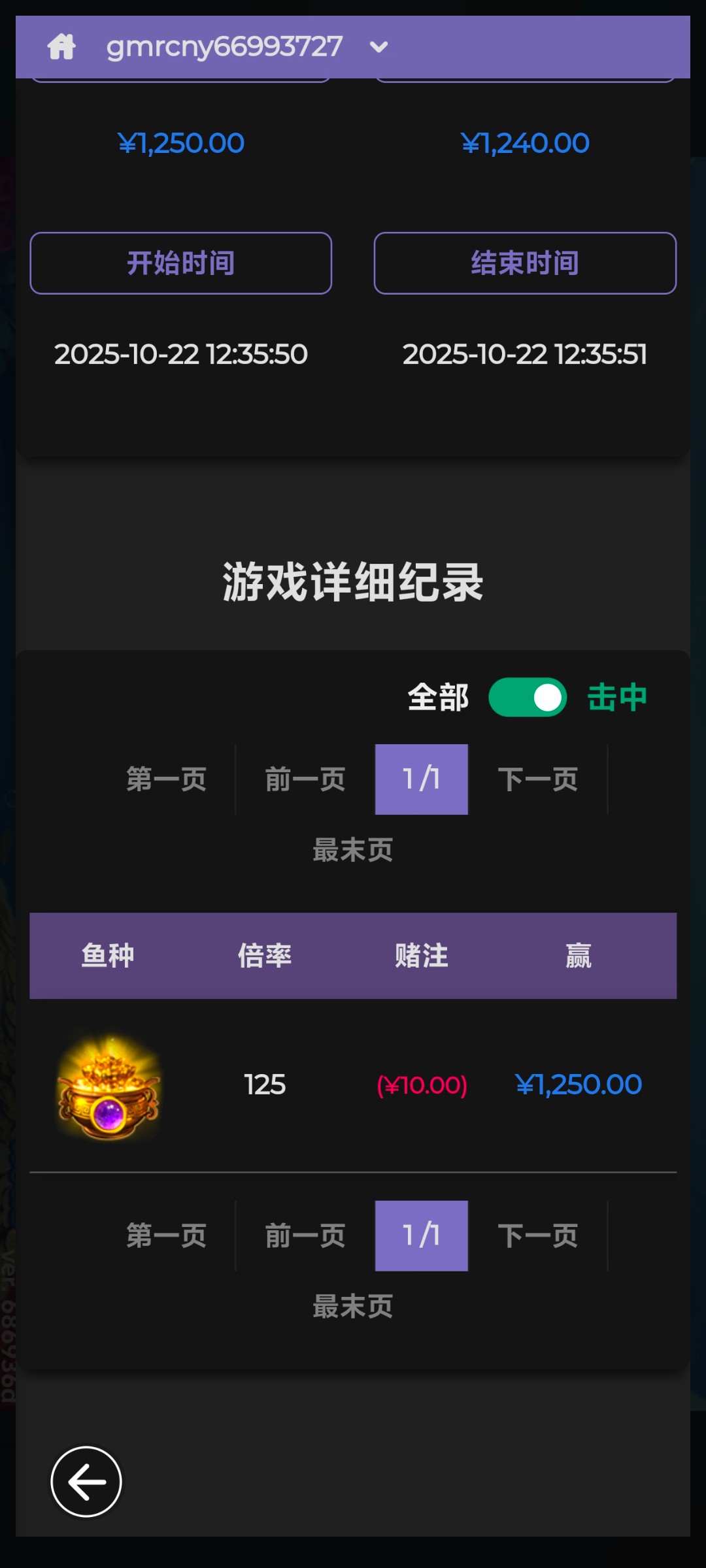This screenshot has width=706, height=1568.
Task: Tap 下一页 in the bottom pagination
Action: click(537, 1235)
